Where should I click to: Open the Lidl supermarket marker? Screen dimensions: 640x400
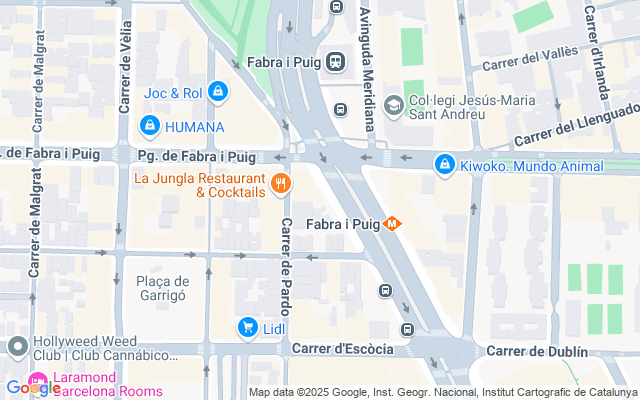pyautogui.click(x=247, y=327)
